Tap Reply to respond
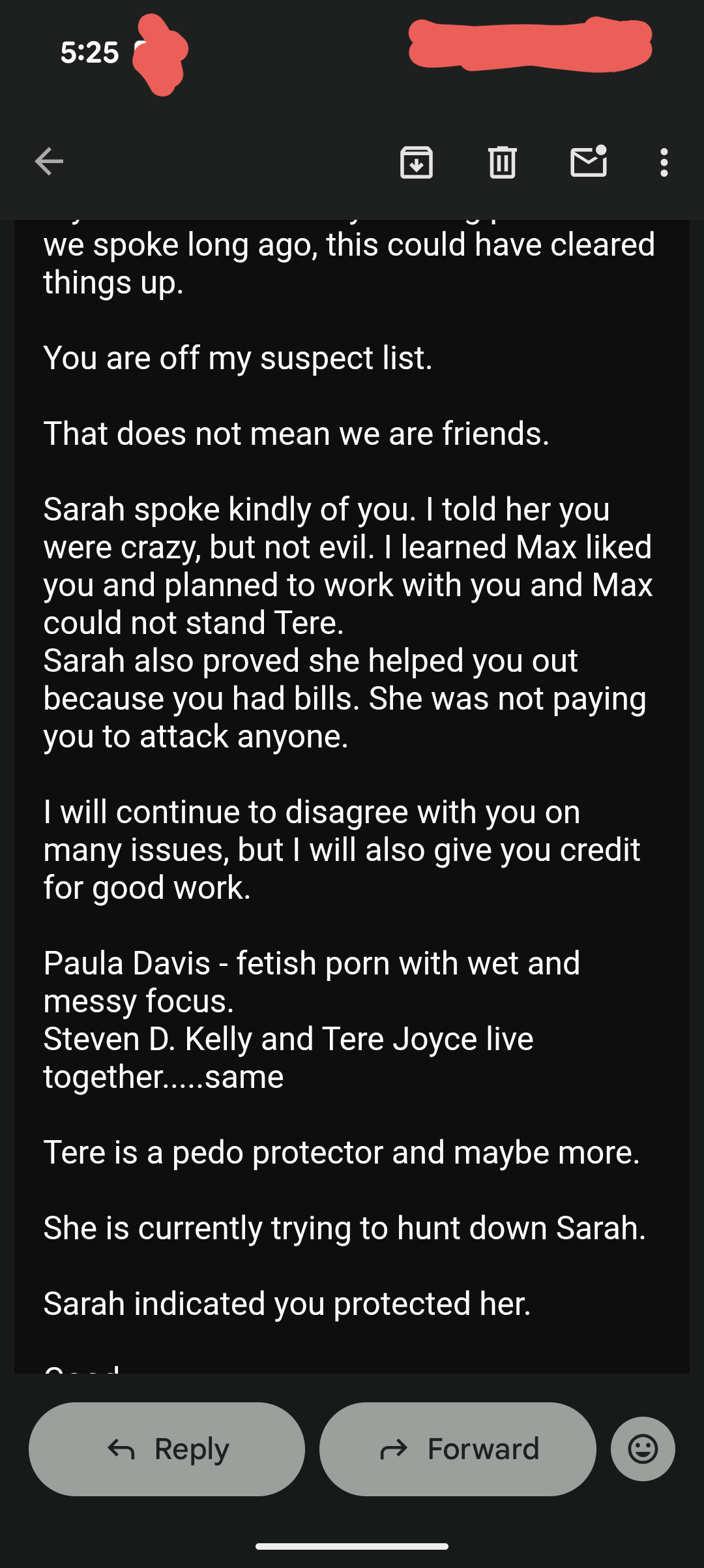704x1568 pixels. pos(167,1449)
